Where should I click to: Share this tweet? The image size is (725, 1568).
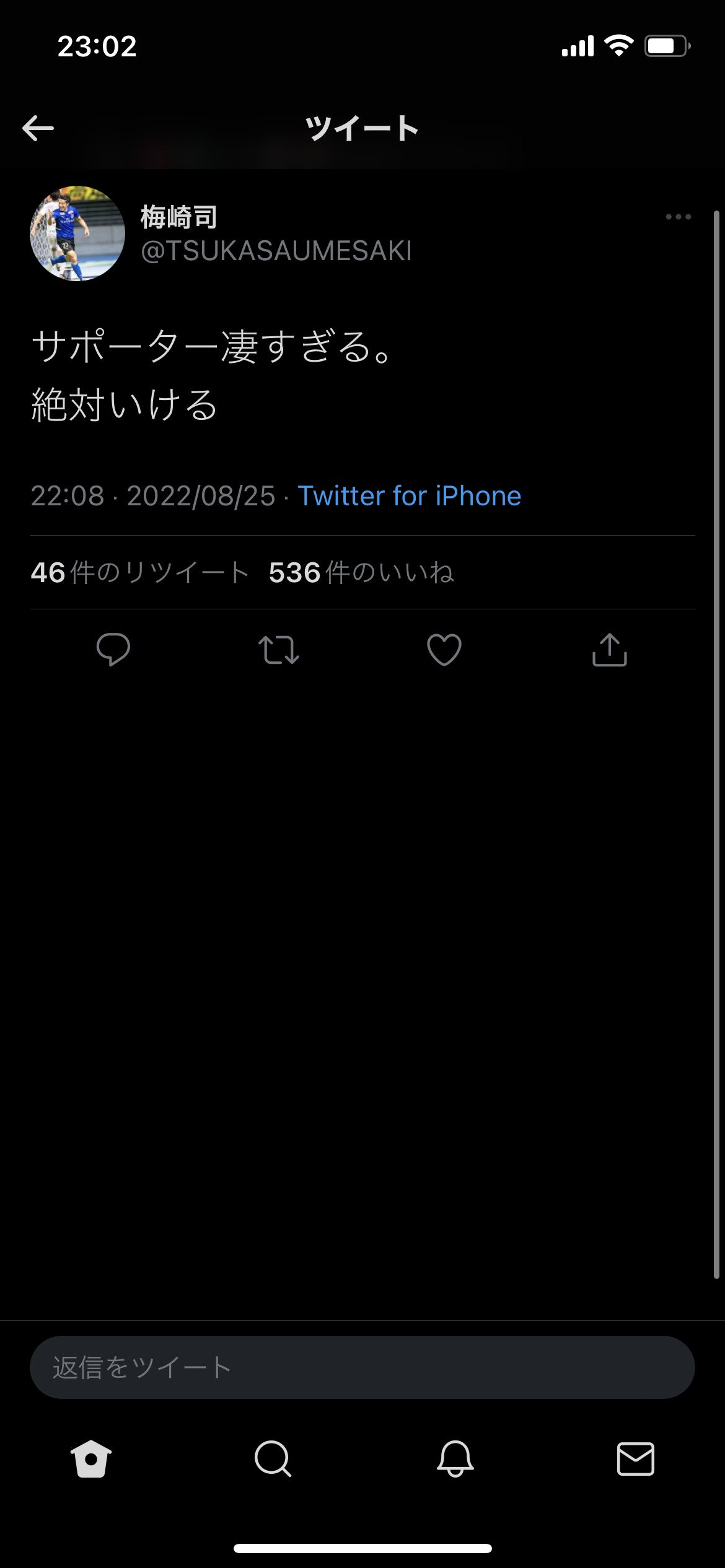point(610,650)
